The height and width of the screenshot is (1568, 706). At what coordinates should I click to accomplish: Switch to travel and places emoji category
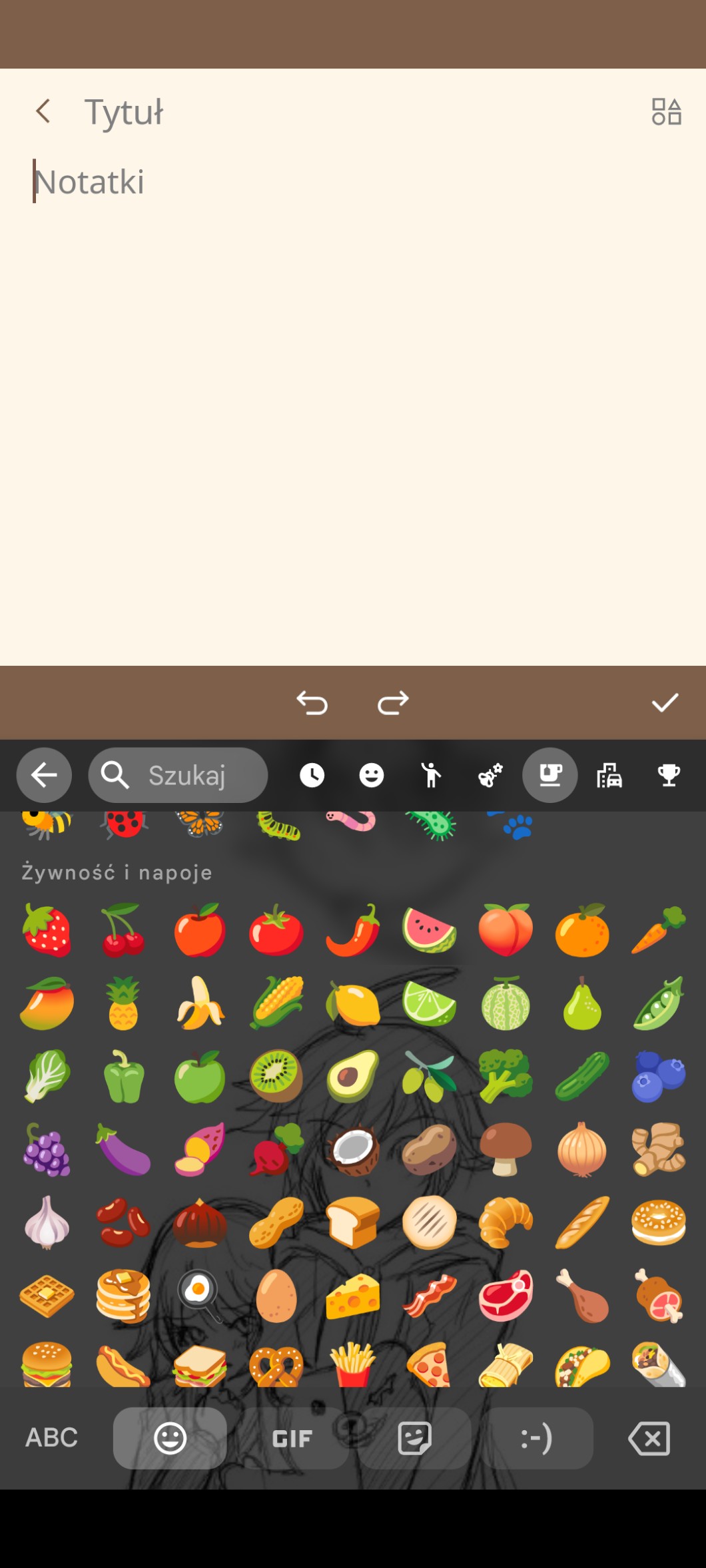click(x=609, y=775)
